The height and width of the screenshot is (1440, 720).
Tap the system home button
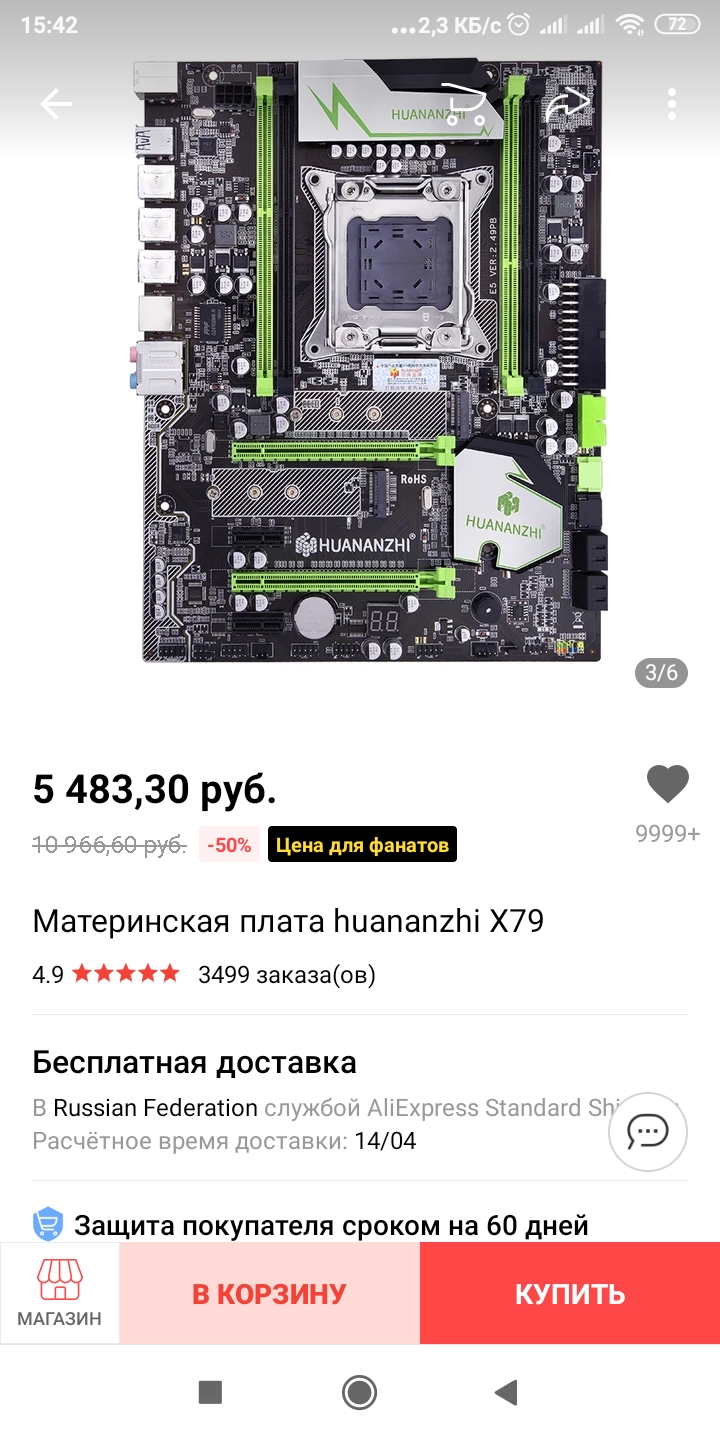359,1392
